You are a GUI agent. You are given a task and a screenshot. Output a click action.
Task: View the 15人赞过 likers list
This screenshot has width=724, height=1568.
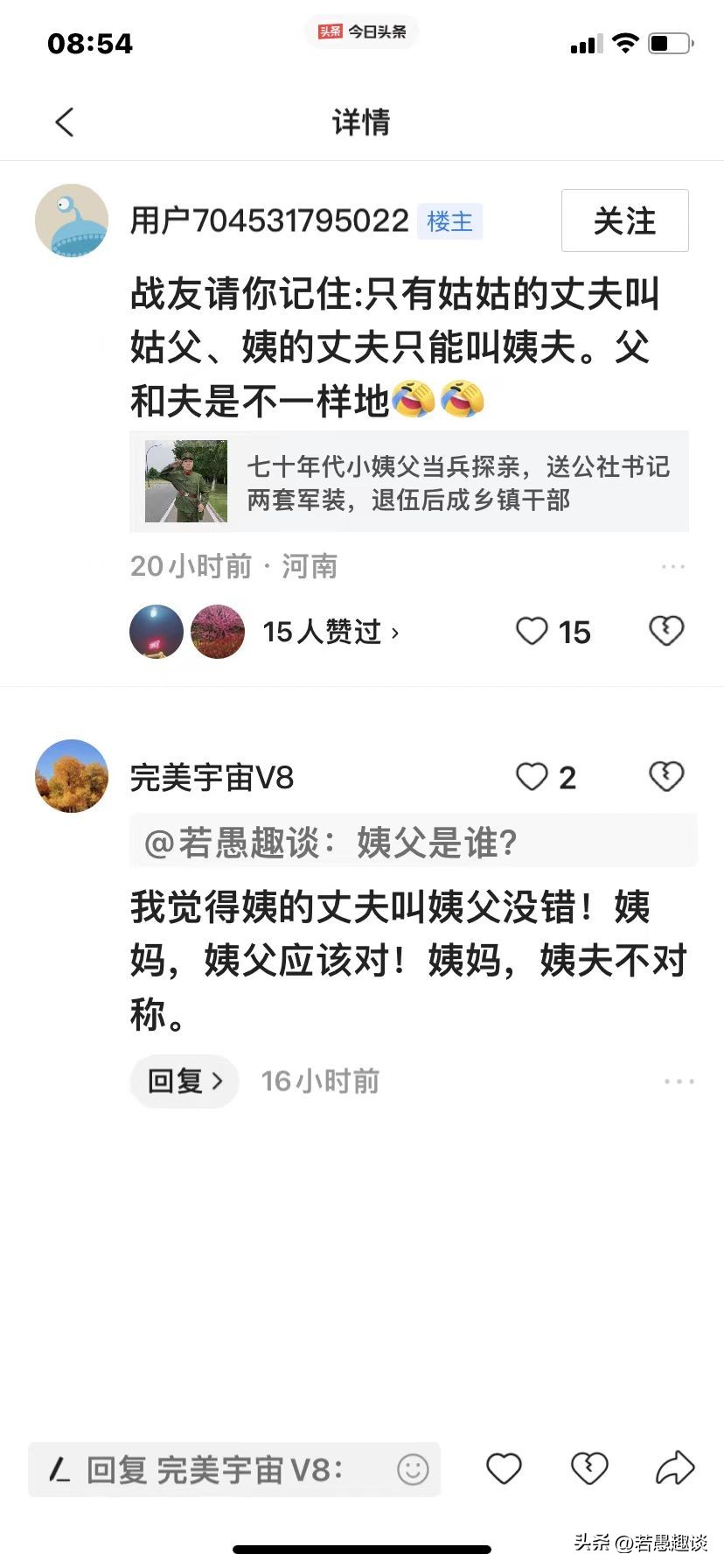point(331,632)
